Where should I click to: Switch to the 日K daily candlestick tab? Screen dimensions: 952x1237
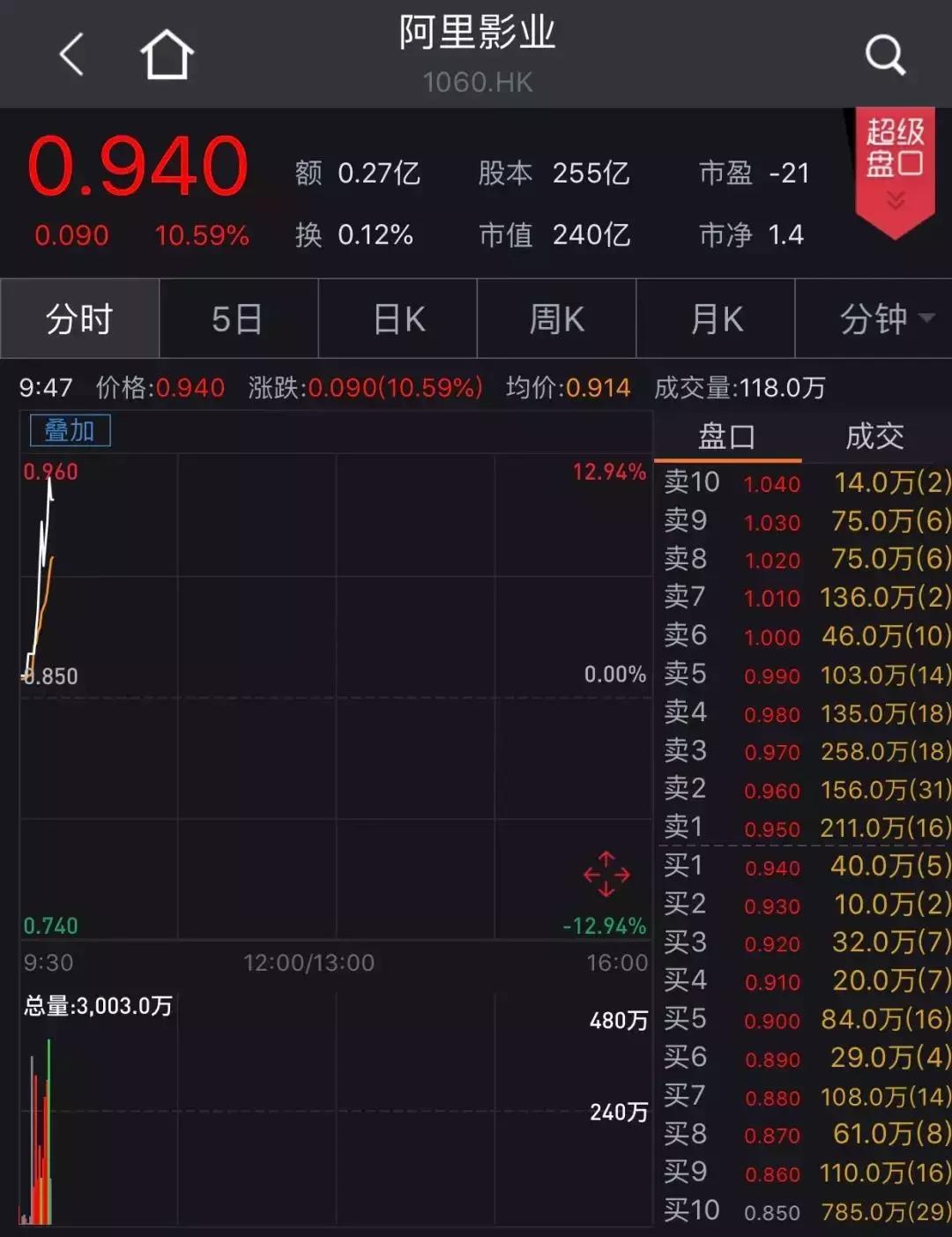[x=397, y=318]
